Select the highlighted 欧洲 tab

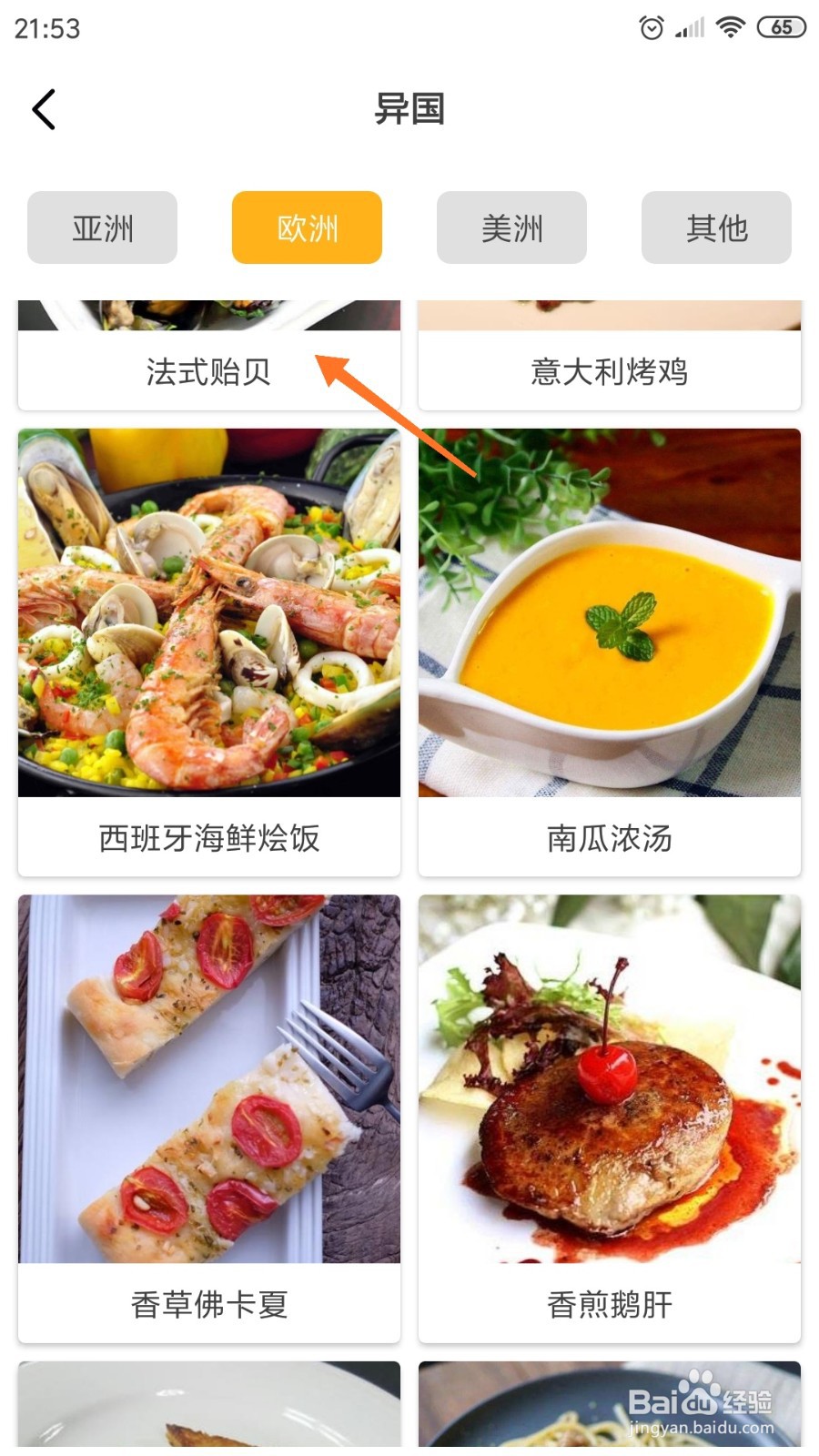point(307,227)
